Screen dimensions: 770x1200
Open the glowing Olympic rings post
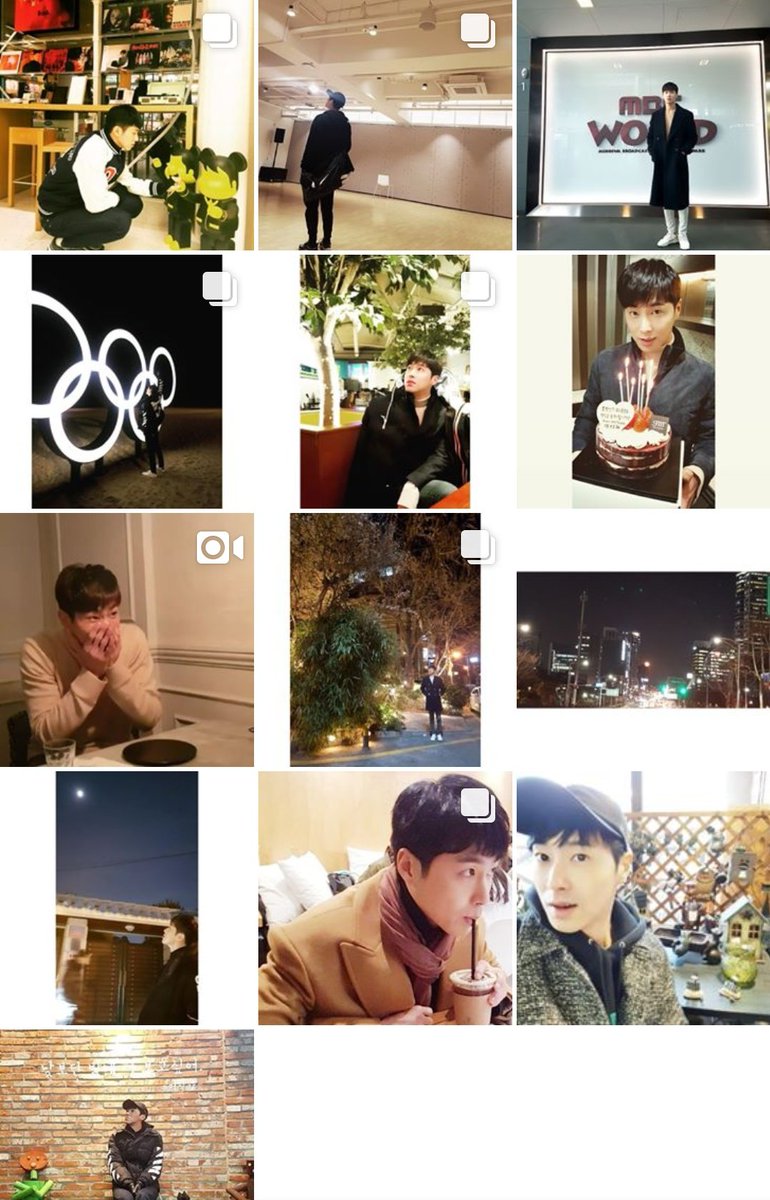[127, 381]
